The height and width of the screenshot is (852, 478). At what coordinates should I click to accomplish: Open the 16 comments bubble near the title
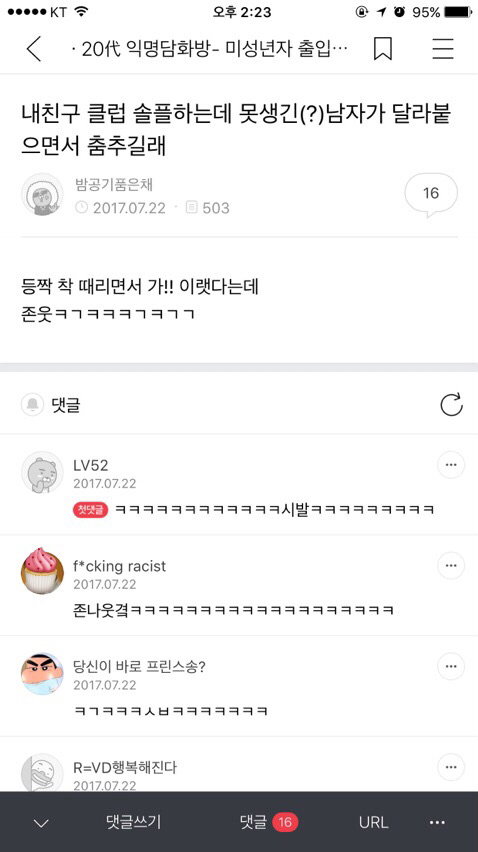point(431,195)
